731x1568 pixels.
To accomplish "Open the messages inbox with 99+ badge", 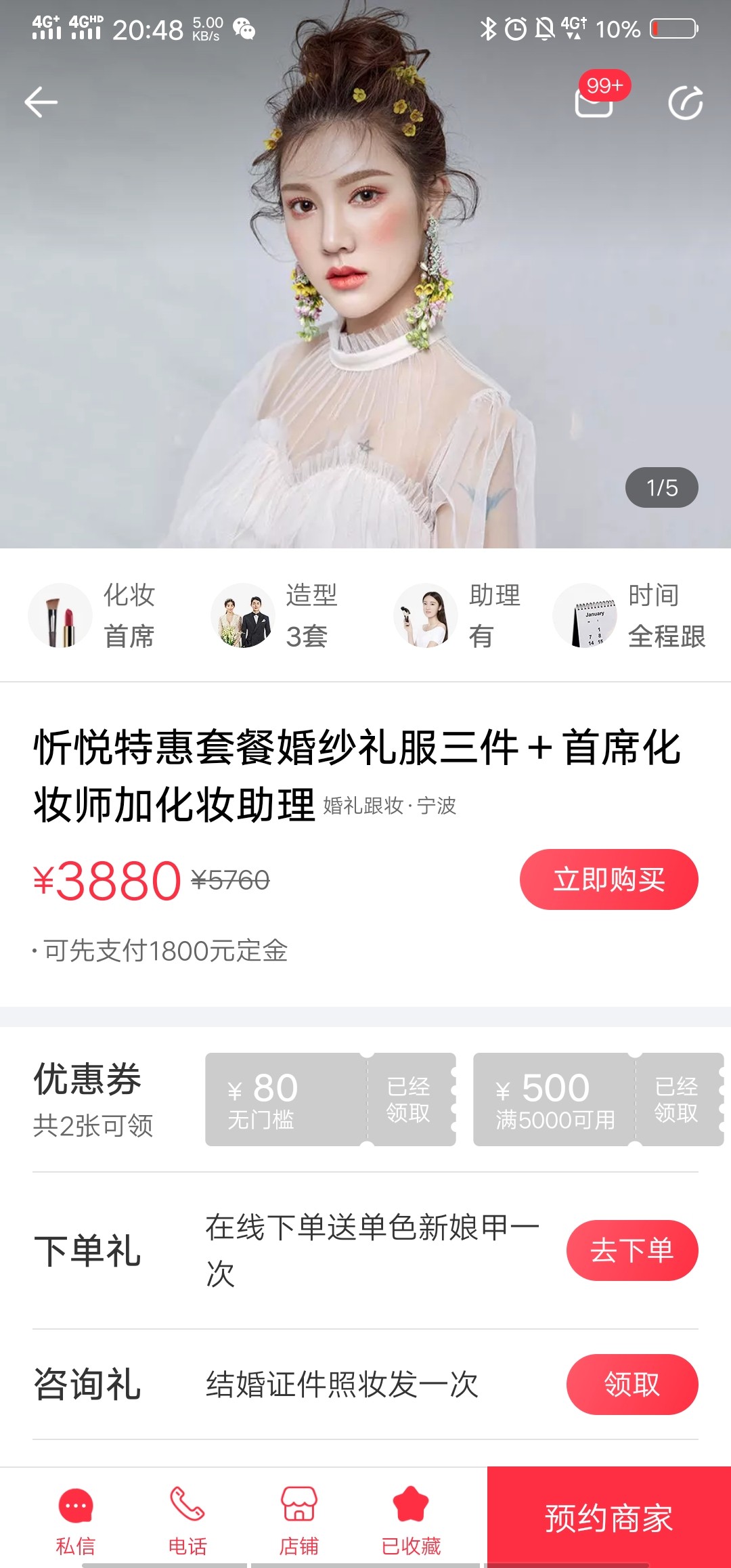I will (596, 100).
